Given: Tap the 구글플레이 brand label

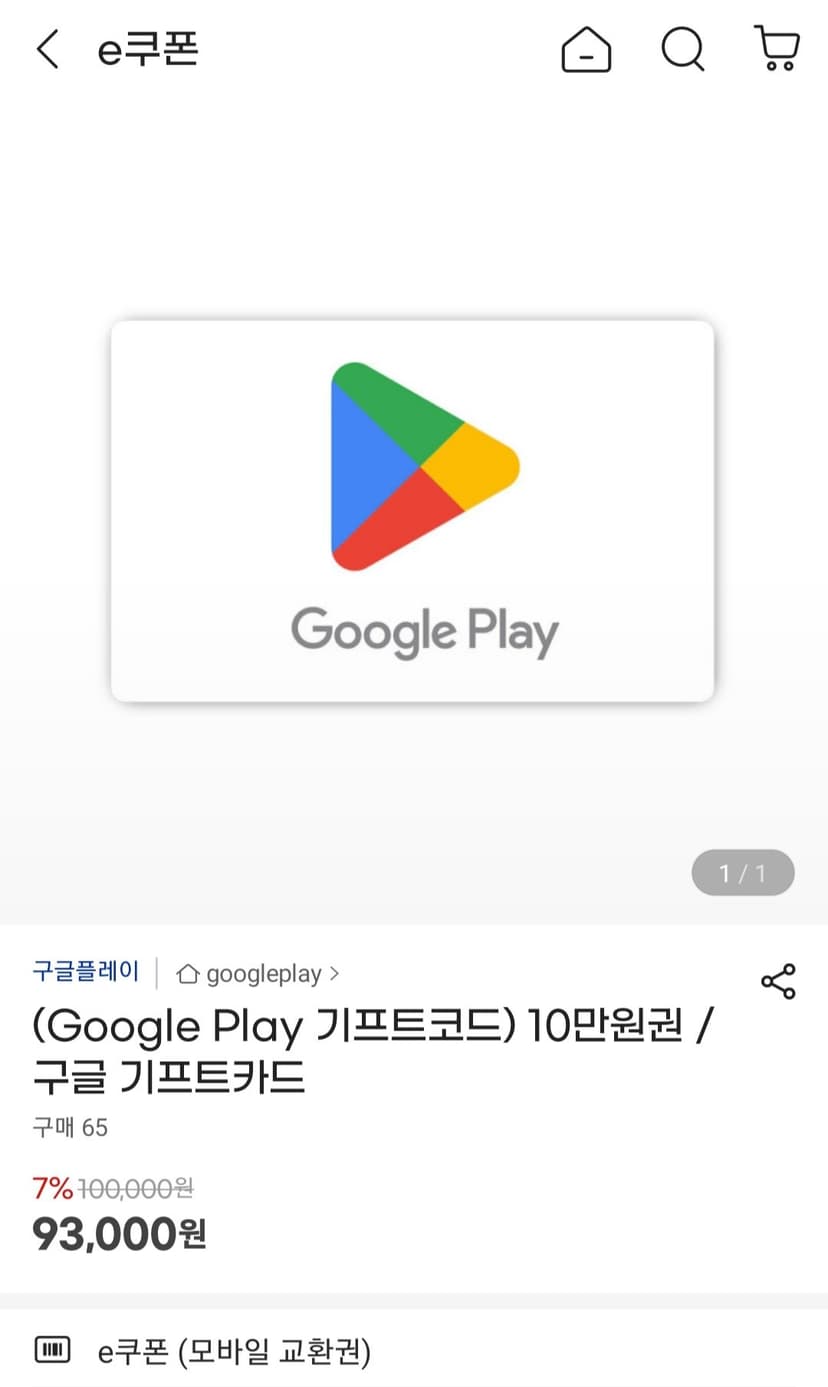Looking at the screenshot, I should pos(86,971).
